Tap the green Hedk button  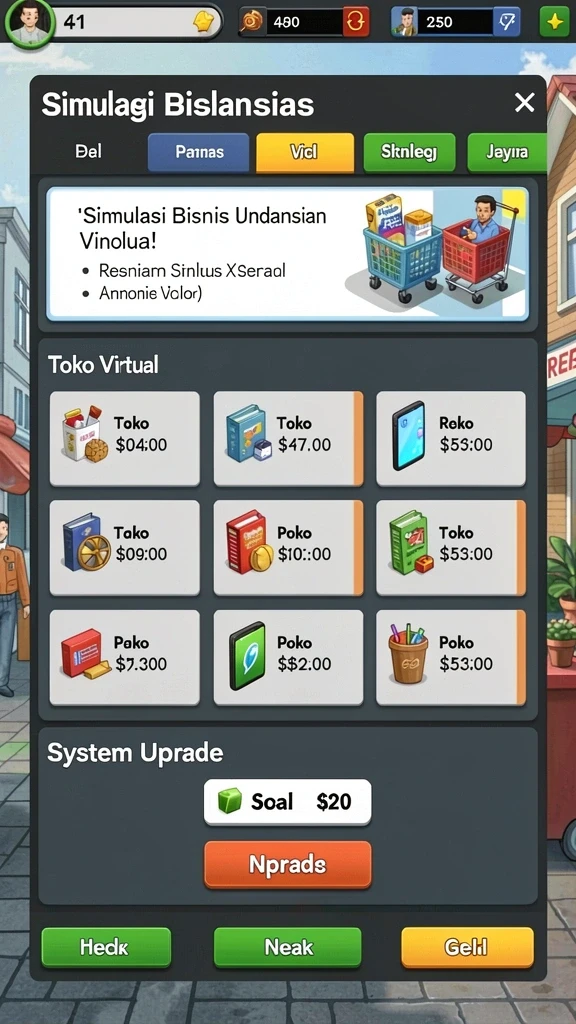[106, 947]
